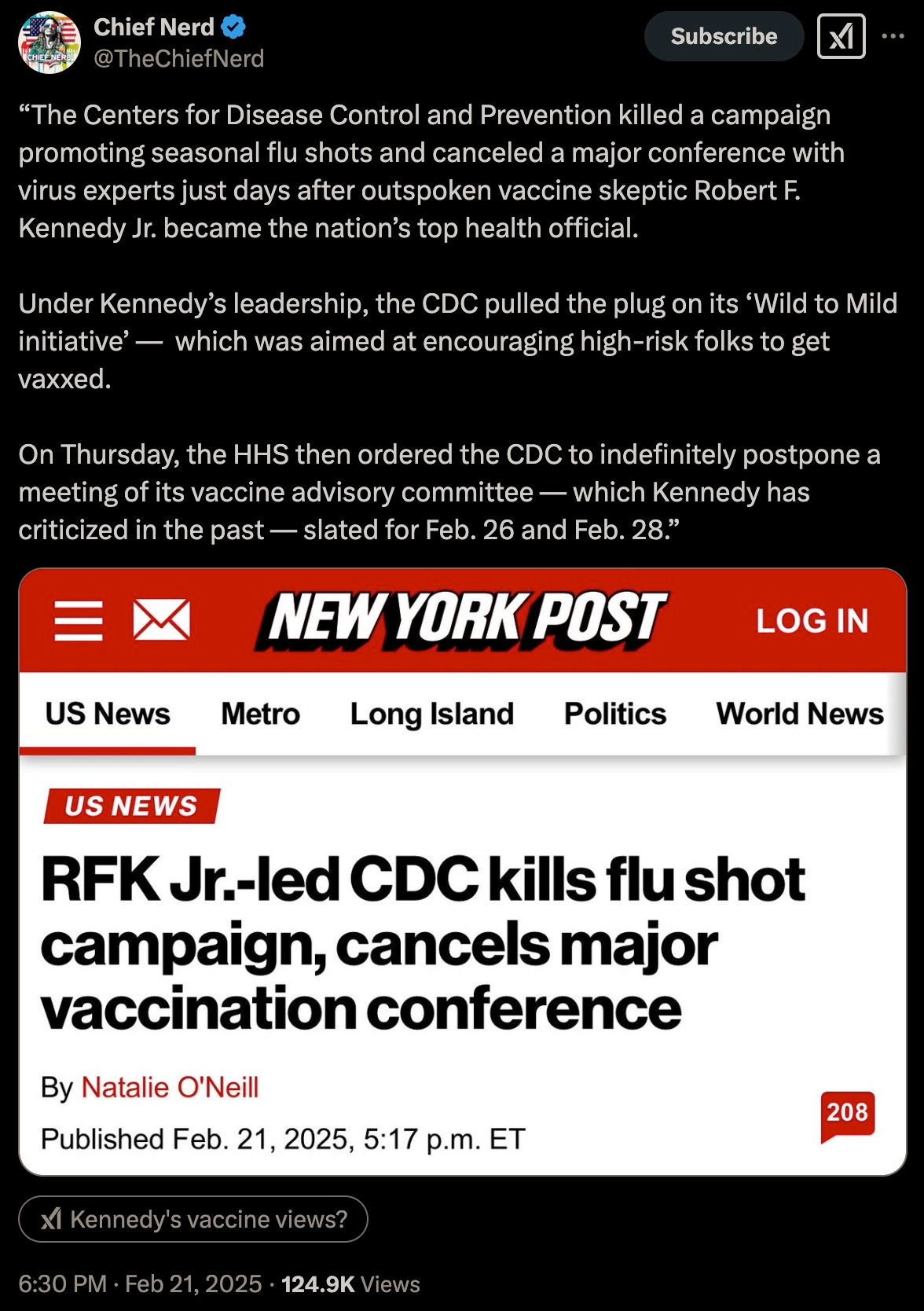Image resolution: width=924 pixels, height=1311 pixels.
Task: Subscribe to Chief Nerd
Action: coord(724,36)
